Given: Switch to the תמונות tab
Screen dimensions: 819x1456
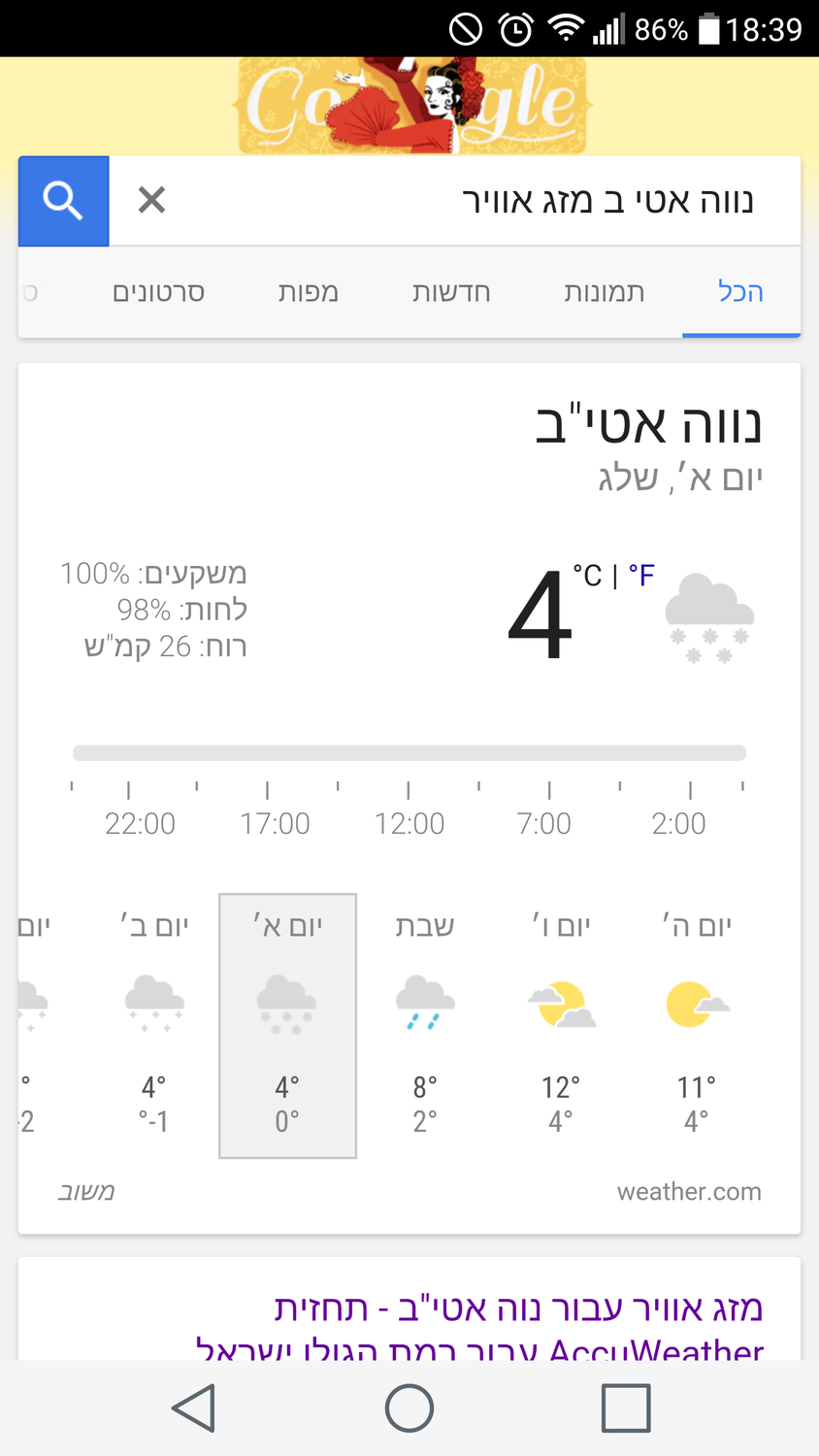Looking at the screenshot, I should click(x=604, y=292).
